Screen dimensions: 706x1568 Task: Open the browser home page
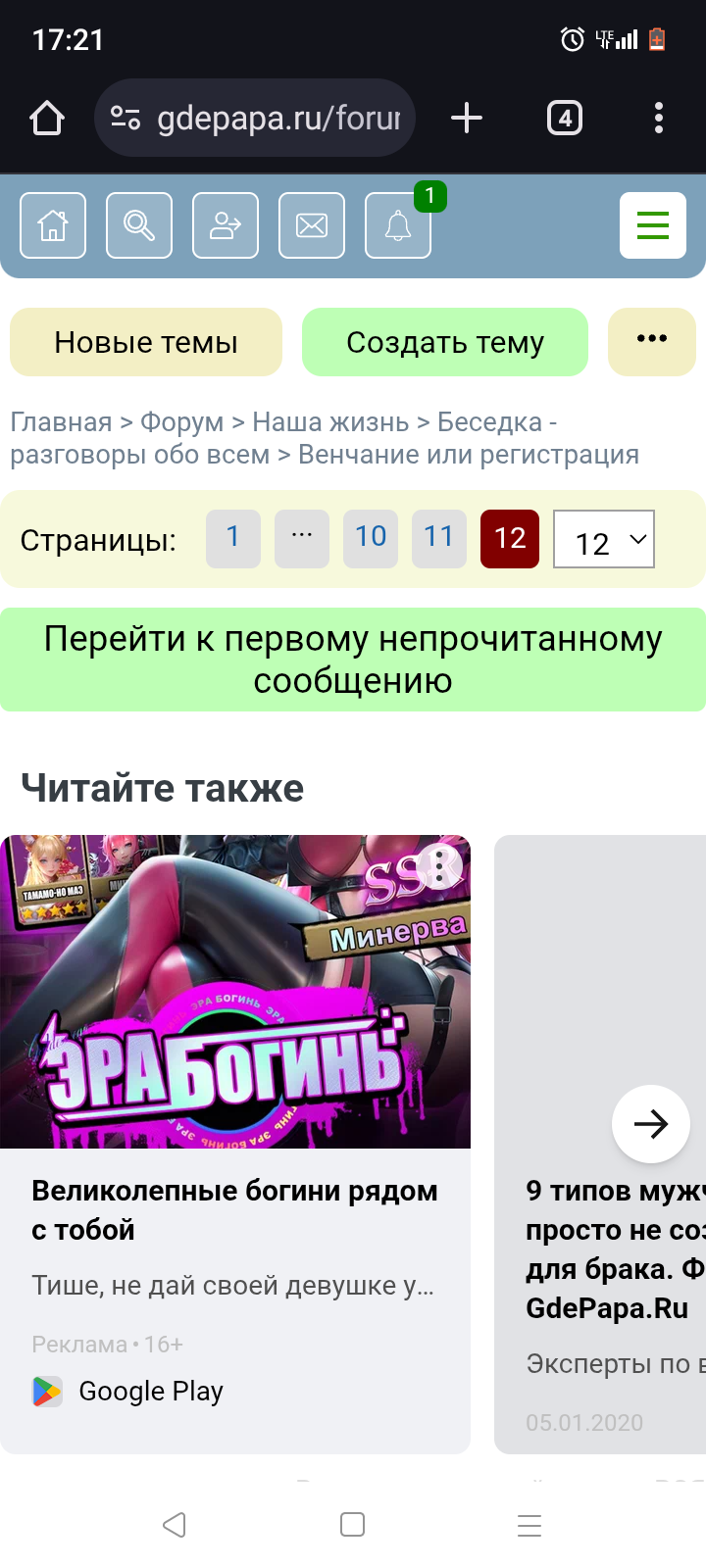click(x=47, y=119)
